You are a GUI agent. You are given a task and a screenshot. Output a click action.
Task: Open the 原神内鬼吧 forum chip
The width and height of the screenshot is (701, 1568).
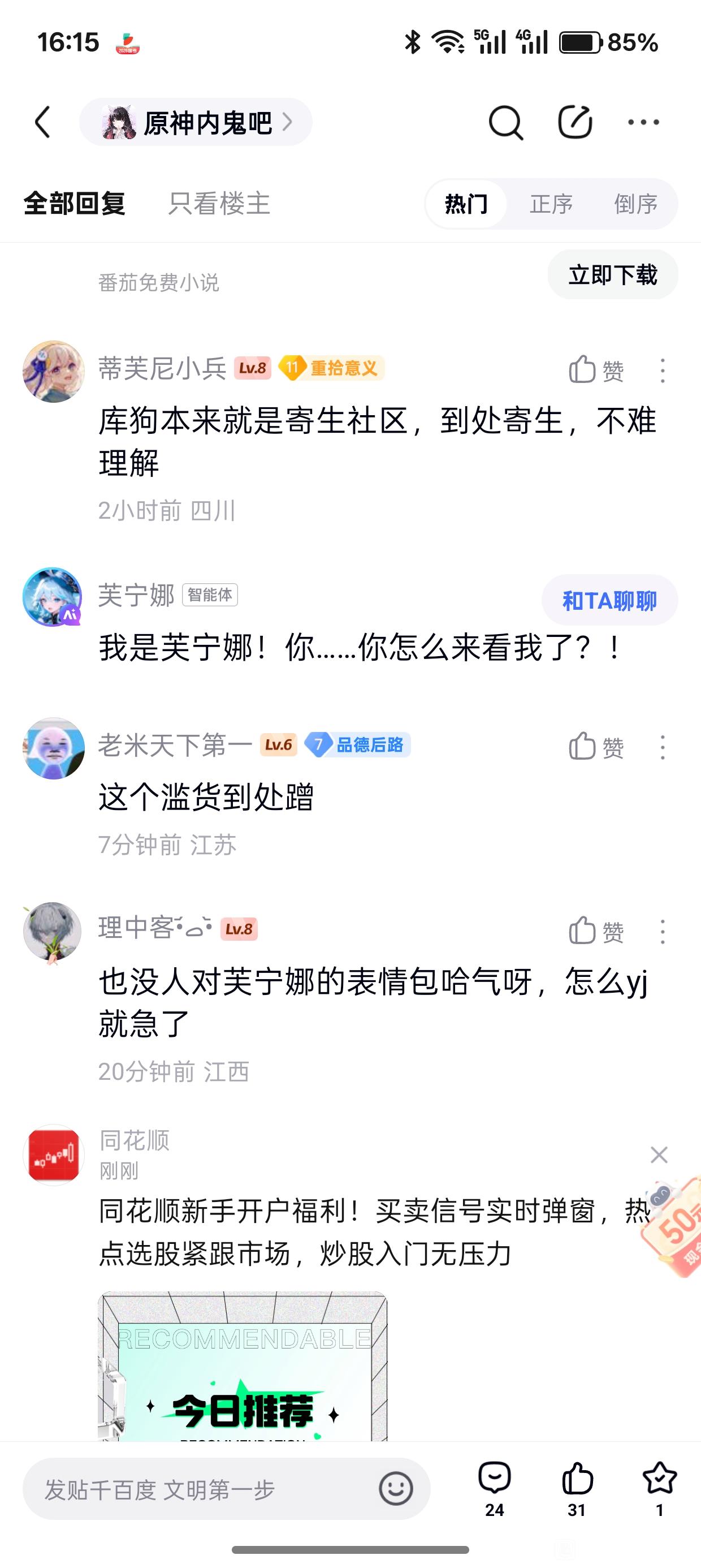point(196,122)
